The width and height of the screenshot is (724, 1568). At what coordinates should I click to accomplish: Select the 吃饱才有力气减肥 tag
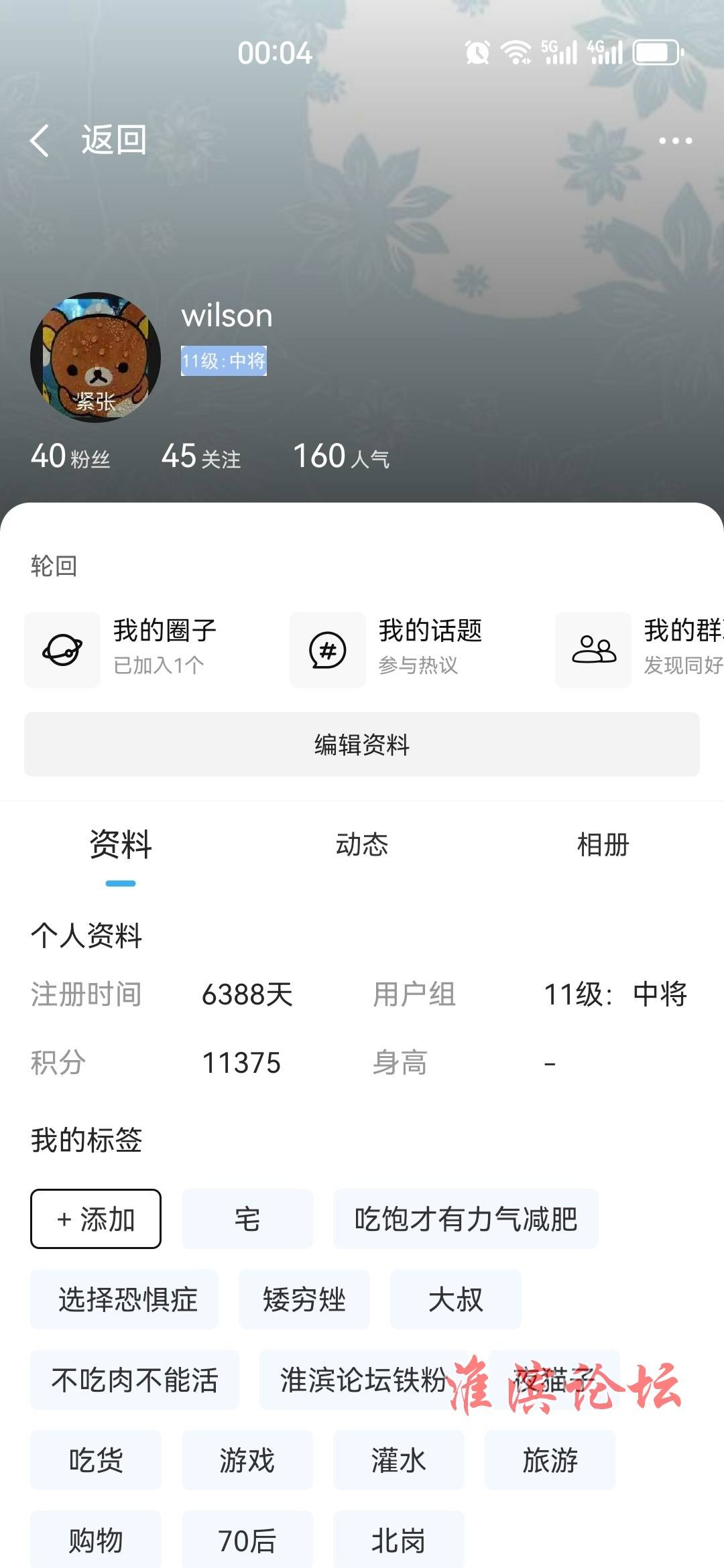465,1219
